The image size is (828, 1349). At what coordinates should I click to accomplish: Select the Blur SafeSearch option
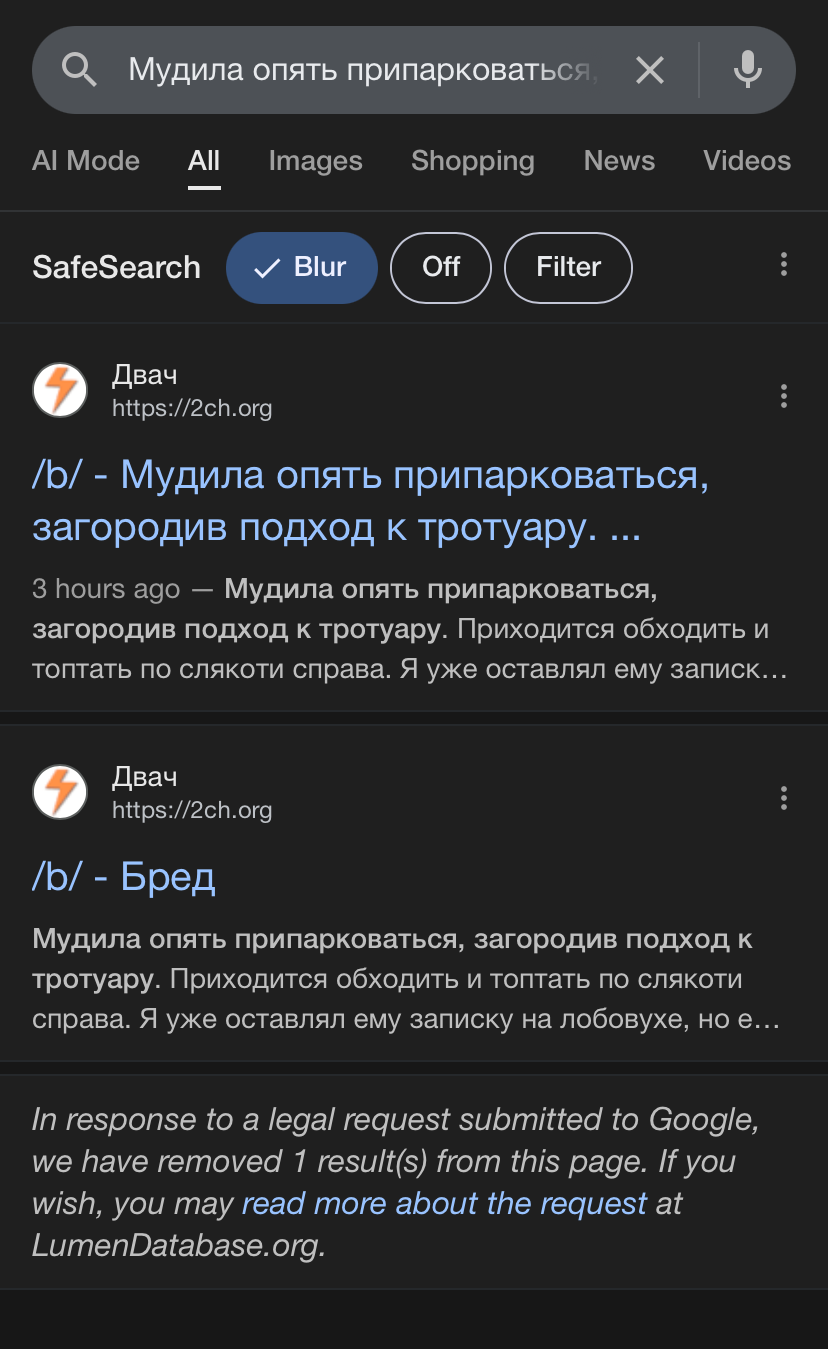(302, 267)
